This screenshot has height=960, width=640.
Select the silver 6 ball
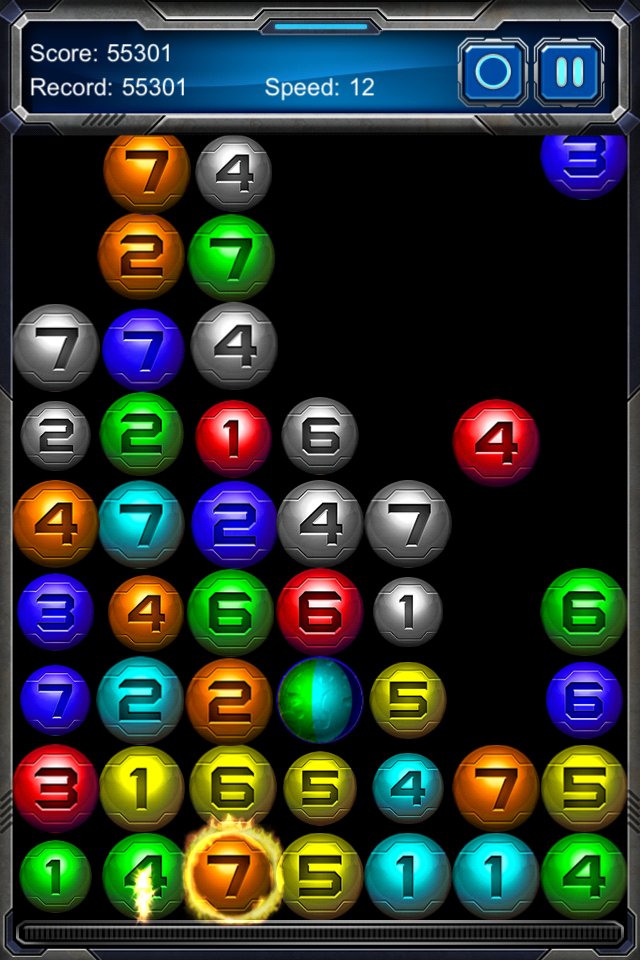coord(319,436)
